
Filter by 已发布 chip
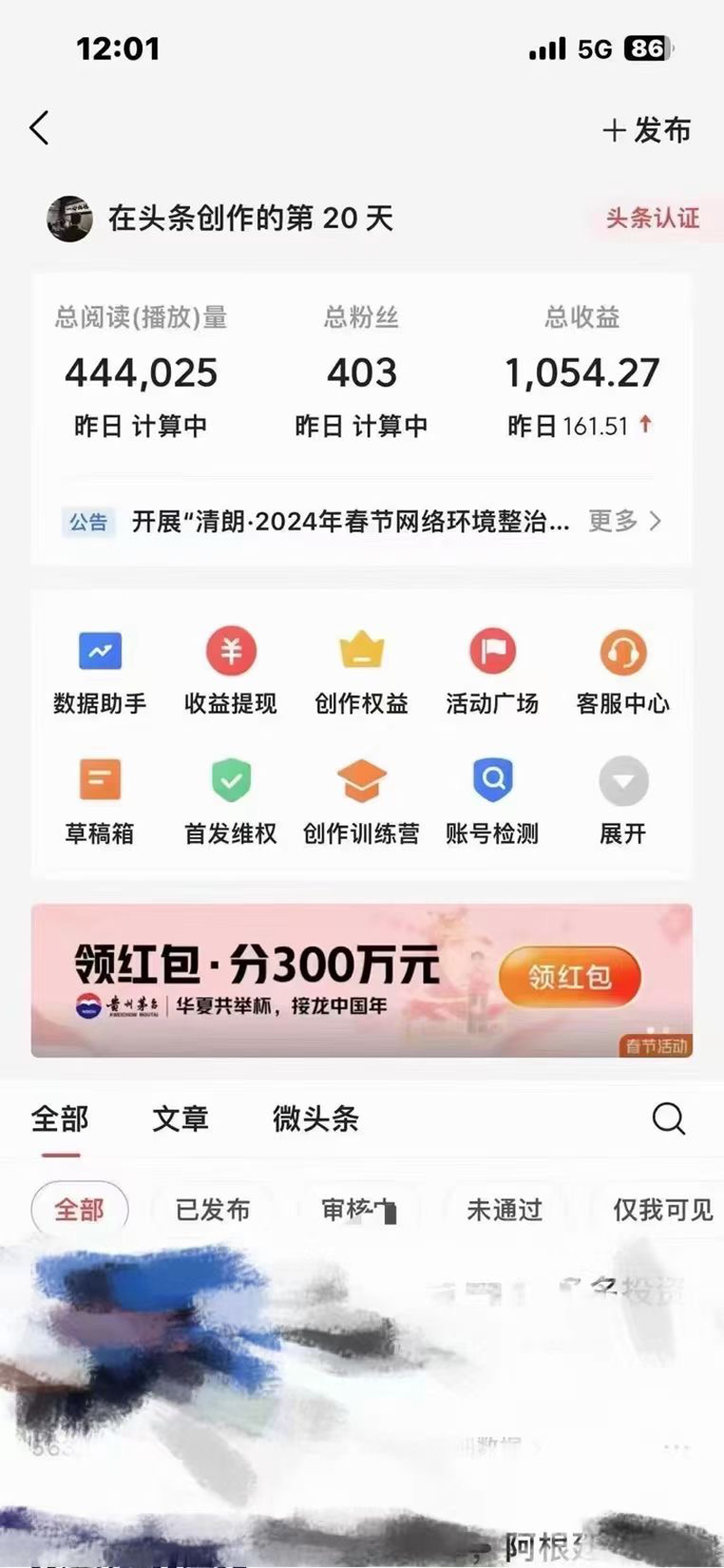click(213, 1209)
